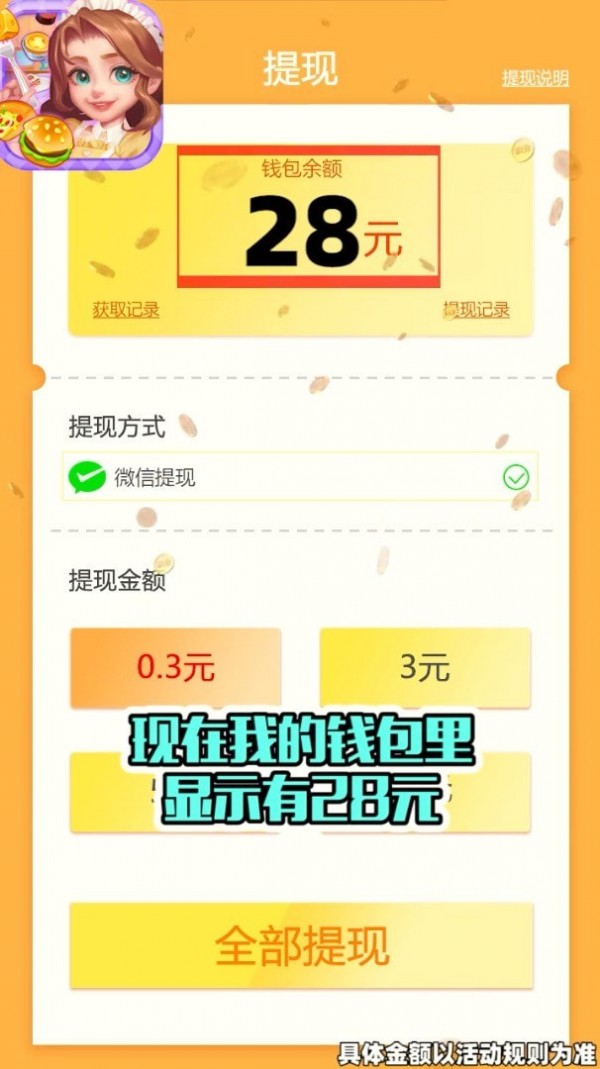Screen dimensions: 600x1069
Task: Choose the 0.3元 withdrawal amount
Action: tap(175, 668)
